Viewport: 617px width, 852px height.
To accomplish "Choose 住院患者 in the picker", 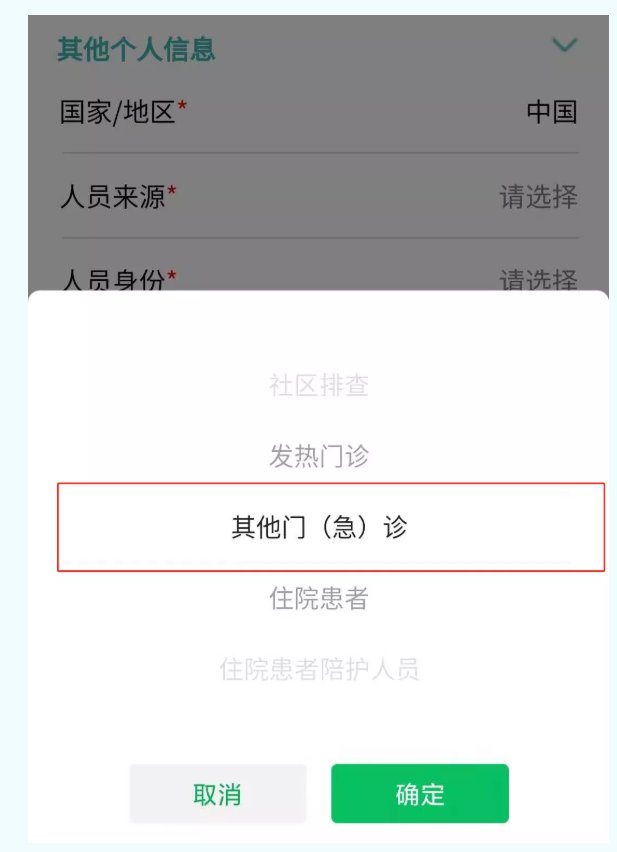I will click(x=319, y=598).
